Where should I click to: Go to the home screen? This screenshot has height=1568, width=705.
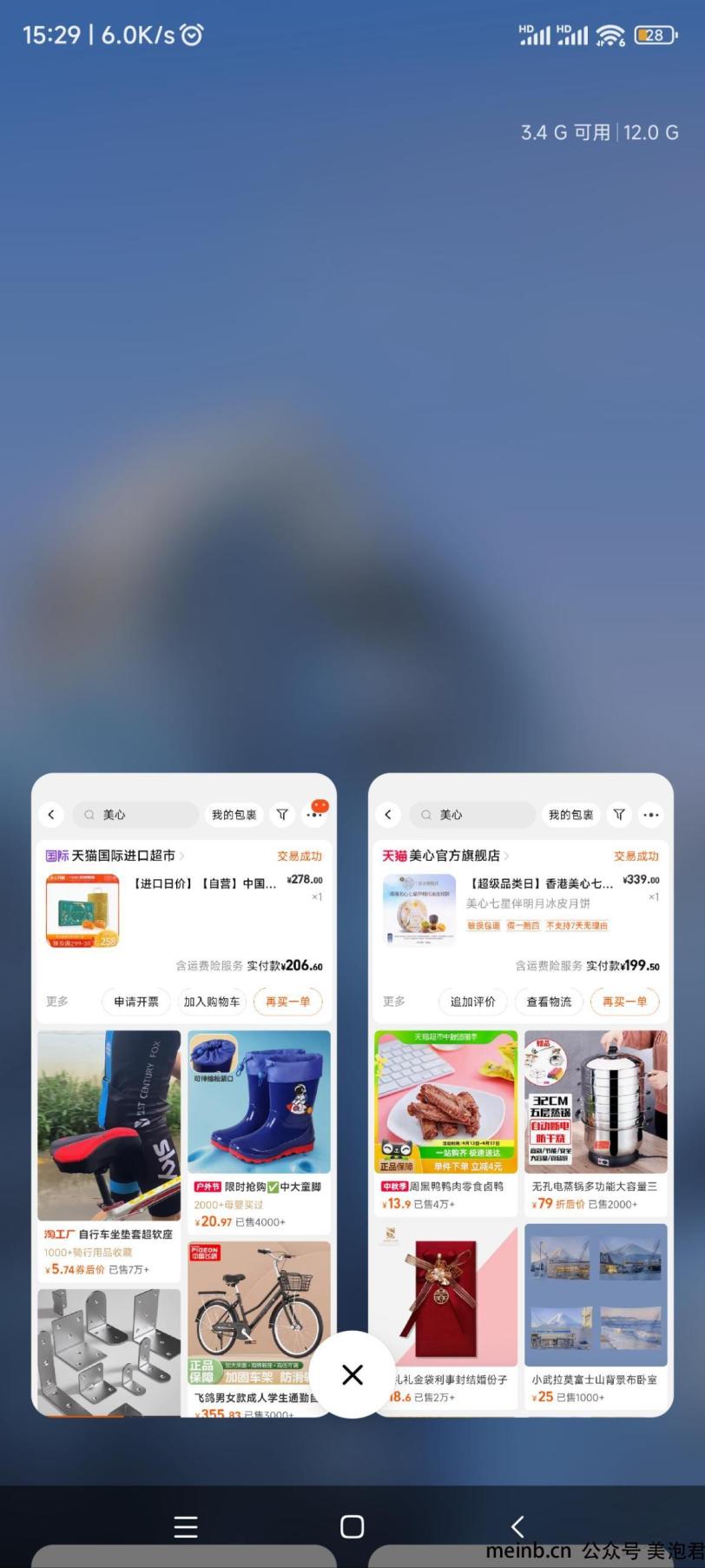(352, 1526)
